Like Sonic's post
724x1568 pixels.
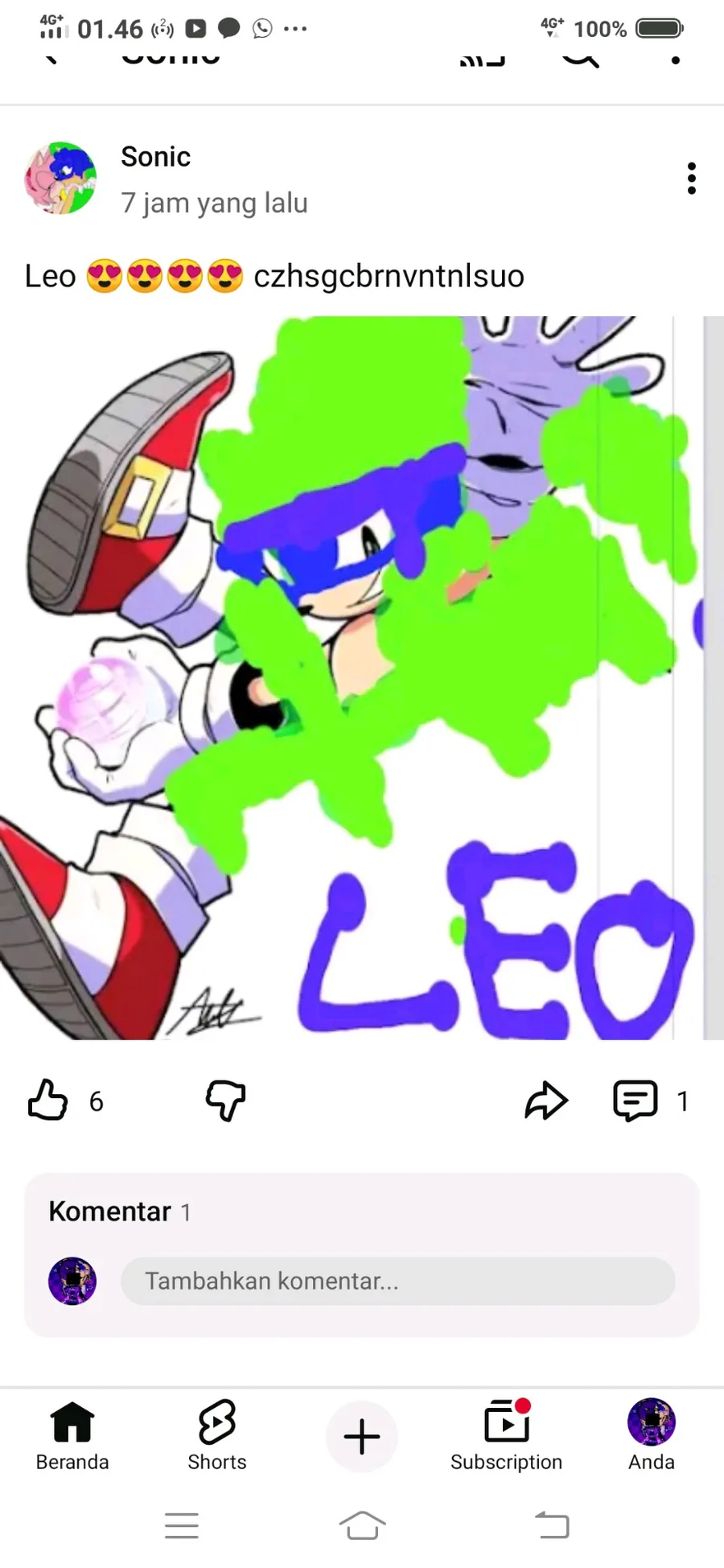tap(48, 1100)
